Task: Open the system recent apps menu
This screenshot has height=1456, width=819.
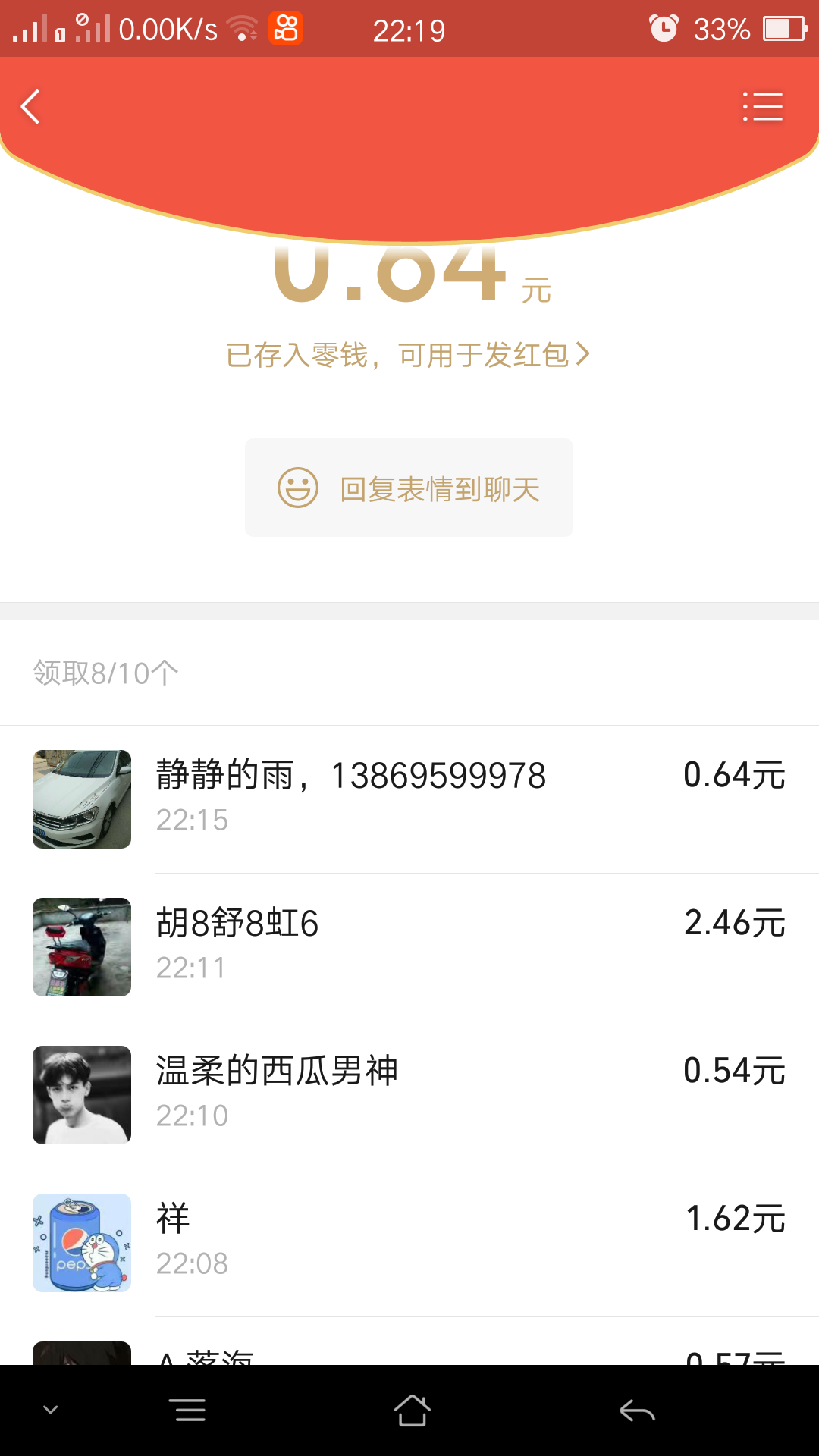Action: [190, 1410]
